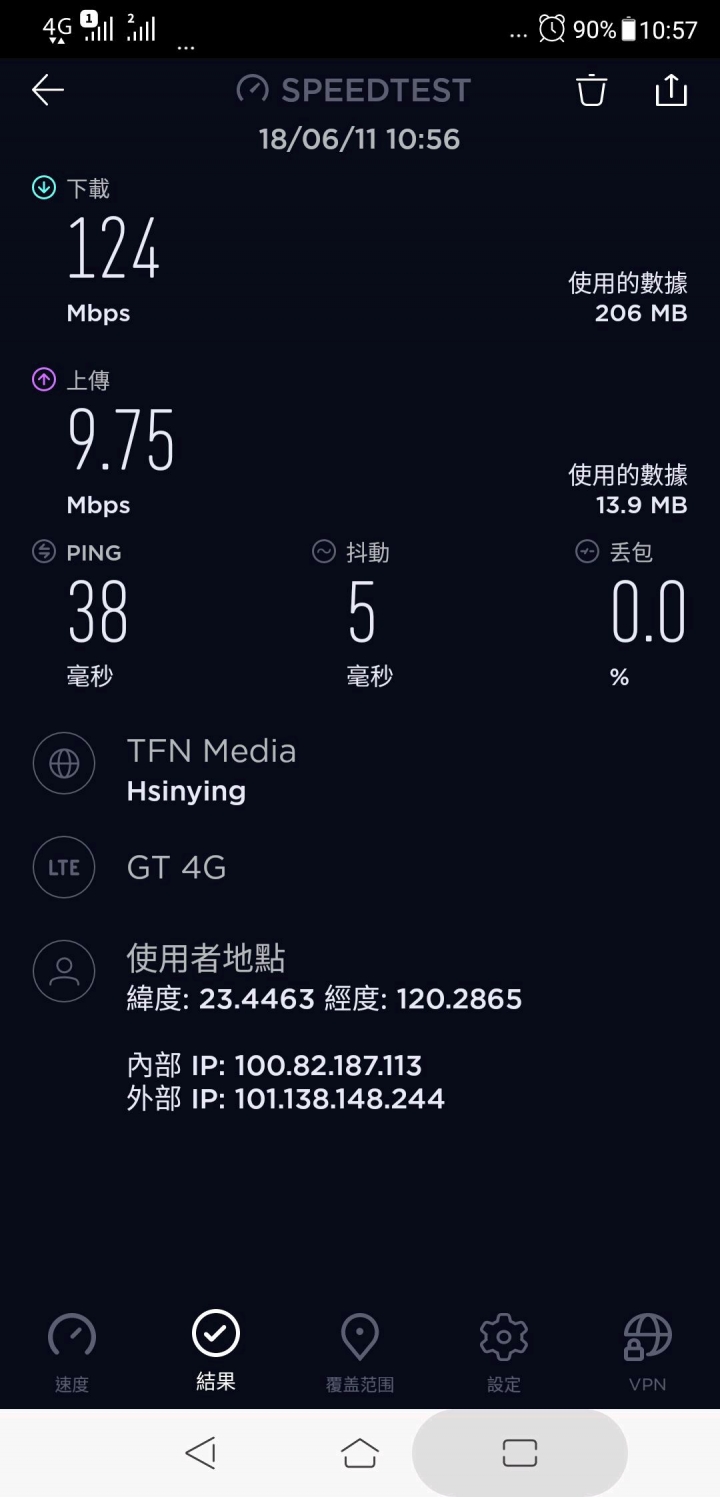The image size is (720, 1497).
Task: Switch to the 速度 tab
Action: click(72, 1353)
